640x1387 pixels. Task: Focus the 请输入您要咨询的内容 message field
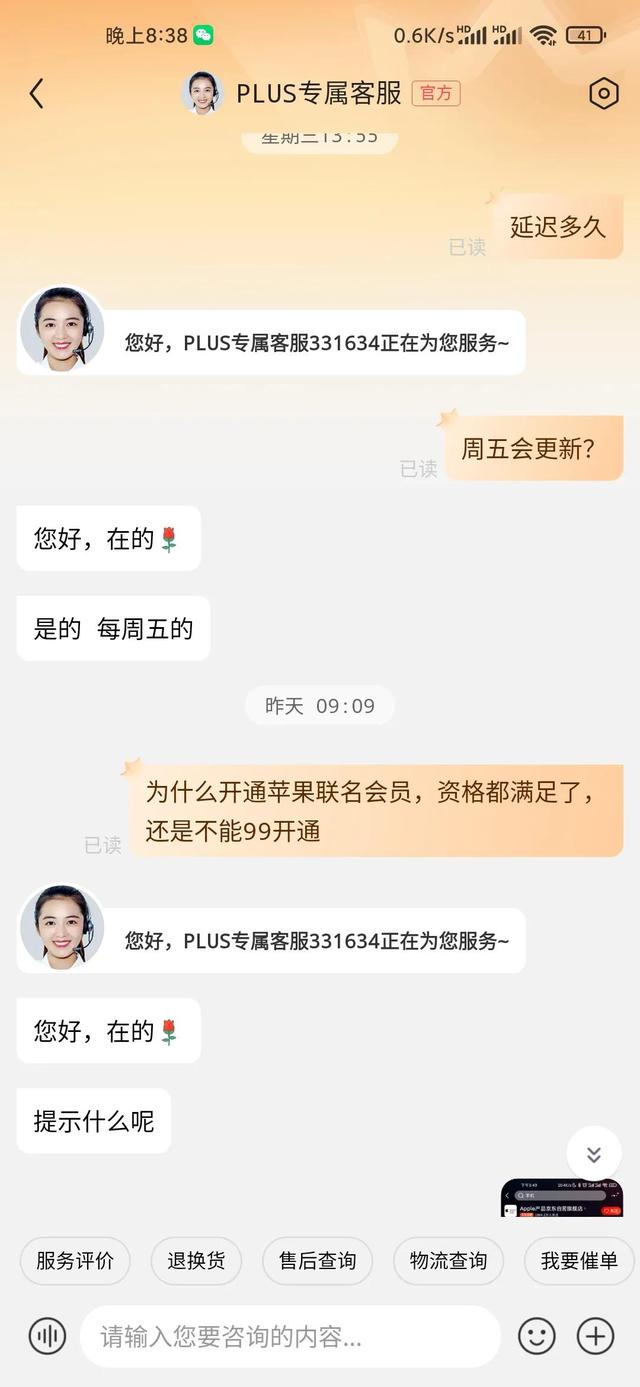pyautogui.click(x=290, y=1336)
